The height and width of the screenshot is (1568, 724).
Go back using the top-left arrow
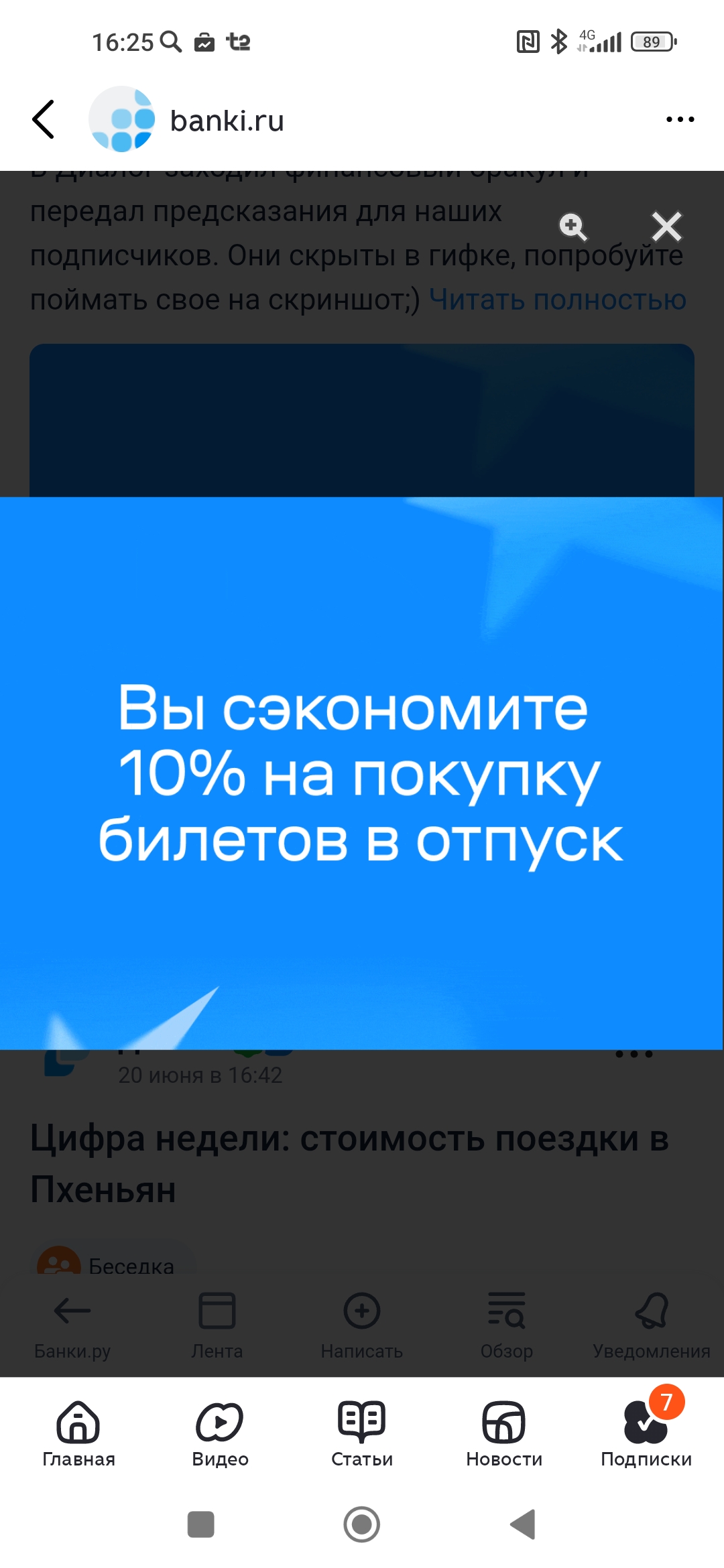click(x=44, y=119)
